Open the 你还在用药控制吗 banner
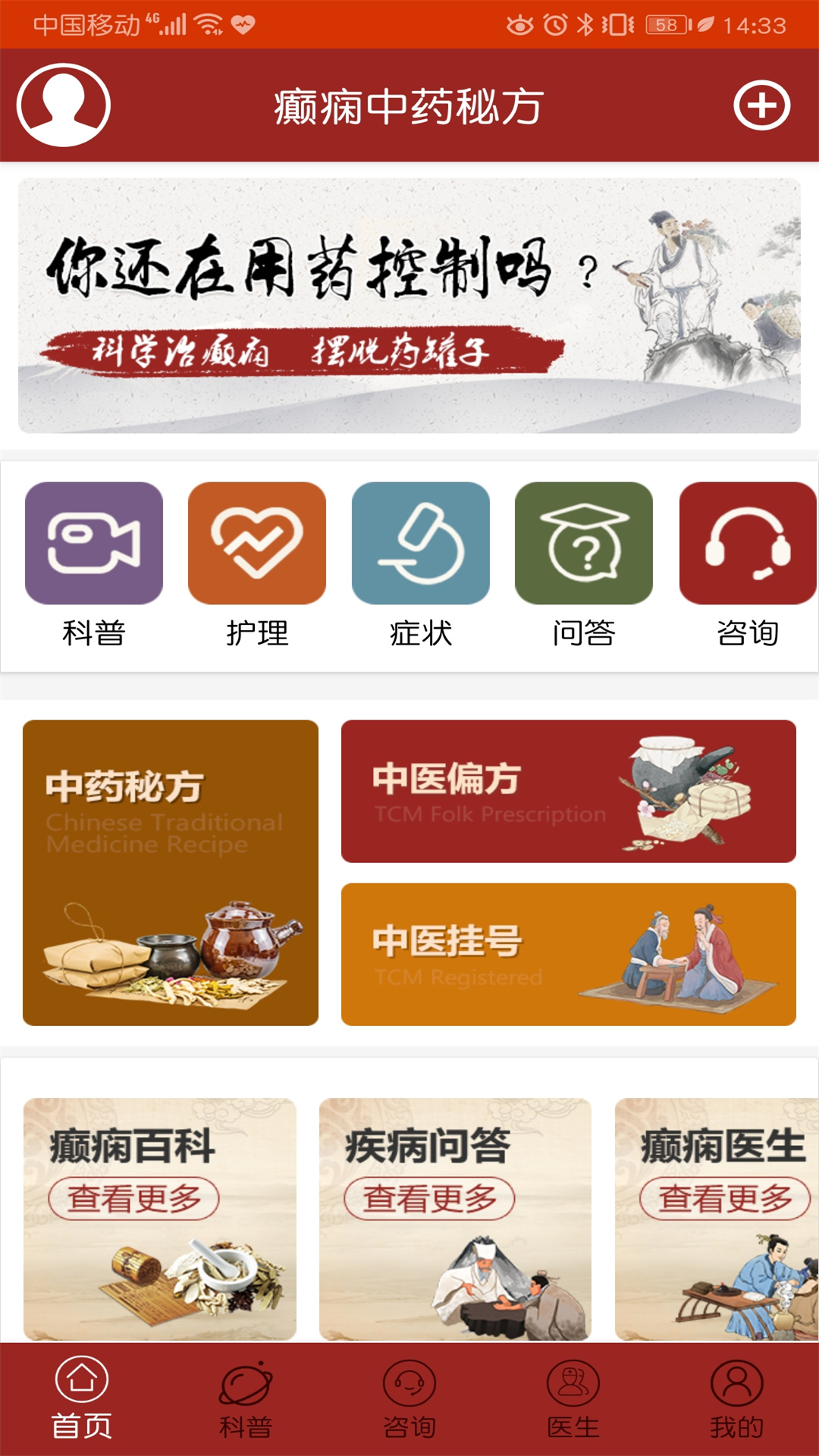819x1456 pixels. coord(409,306)
